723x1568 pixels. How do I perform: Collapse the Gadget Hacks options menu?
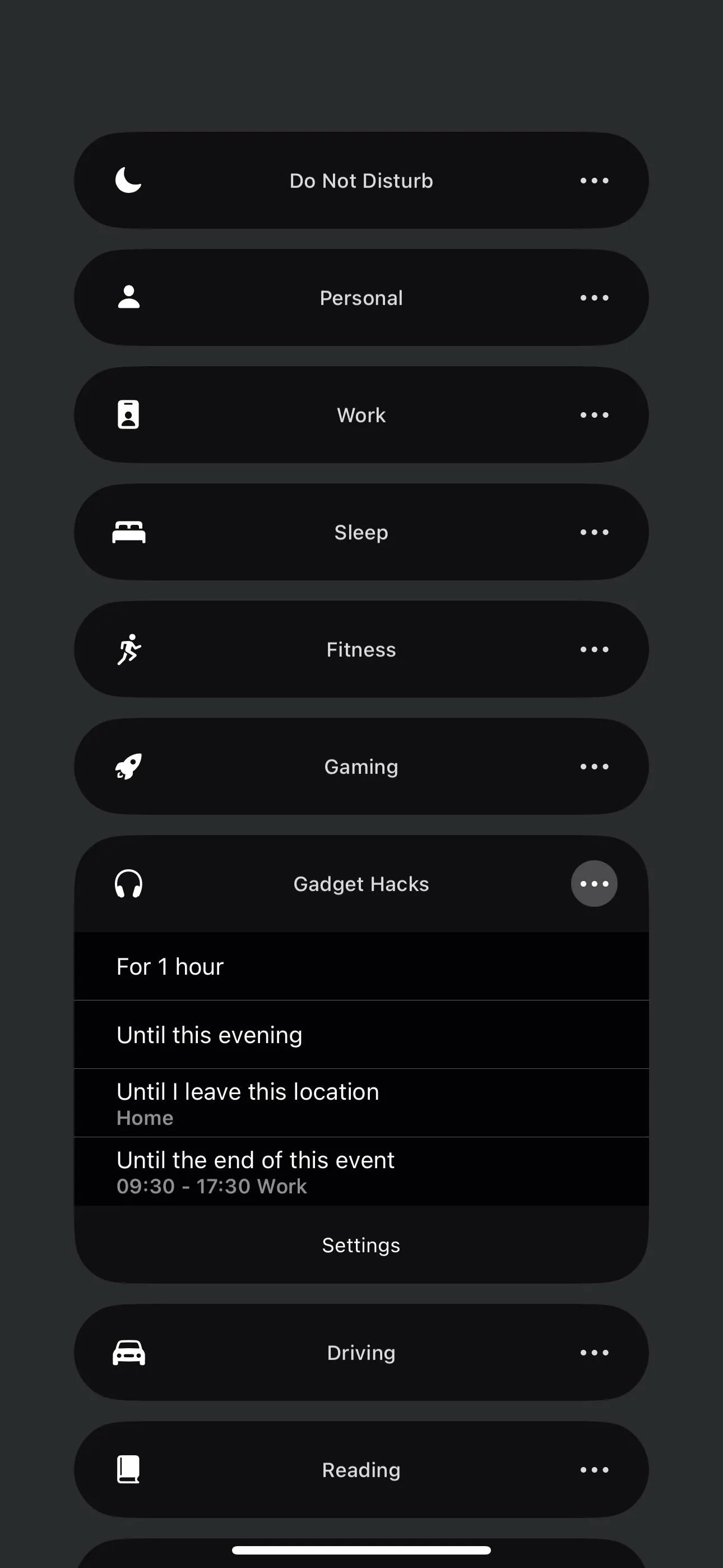point(594,884)
